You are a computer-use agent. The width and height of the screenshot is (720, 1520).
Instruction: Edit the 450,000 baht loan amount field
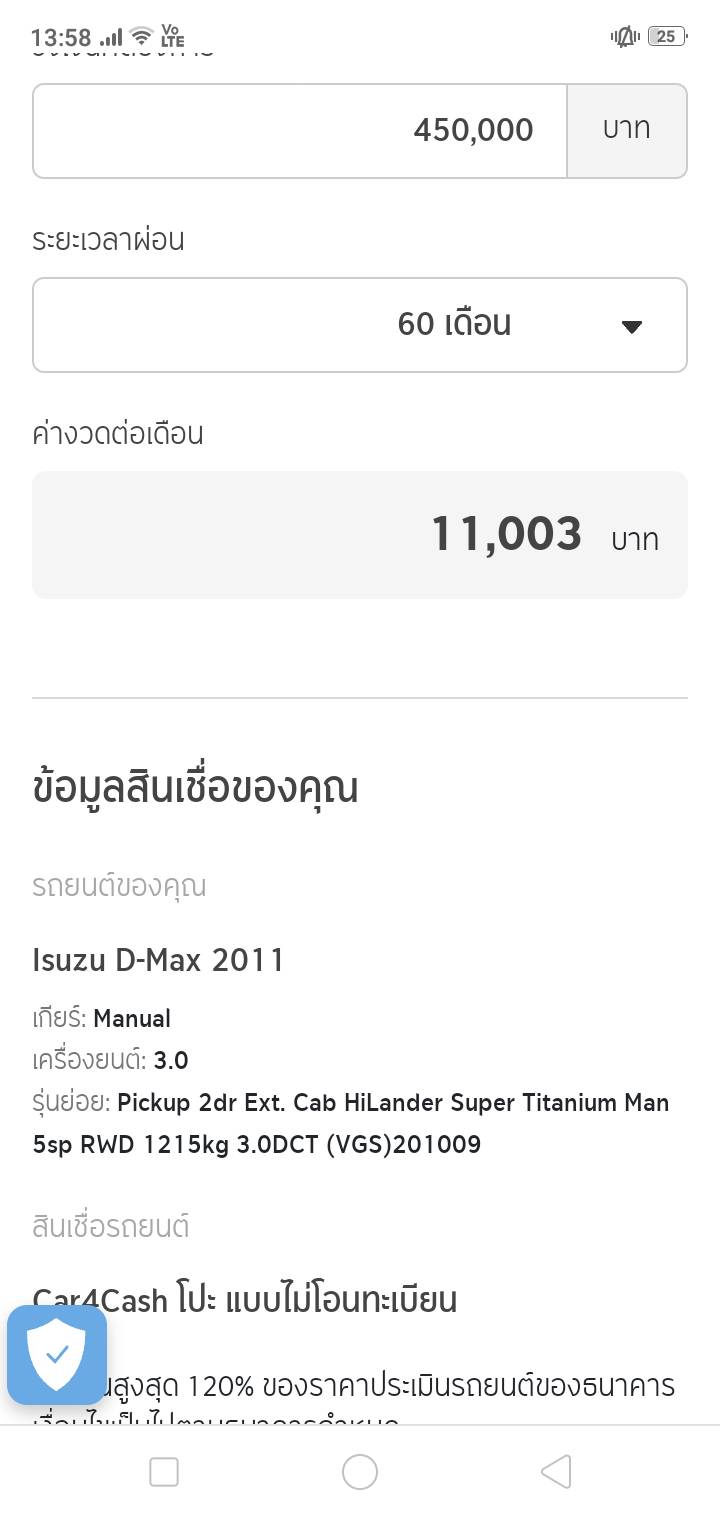(300, 131)
